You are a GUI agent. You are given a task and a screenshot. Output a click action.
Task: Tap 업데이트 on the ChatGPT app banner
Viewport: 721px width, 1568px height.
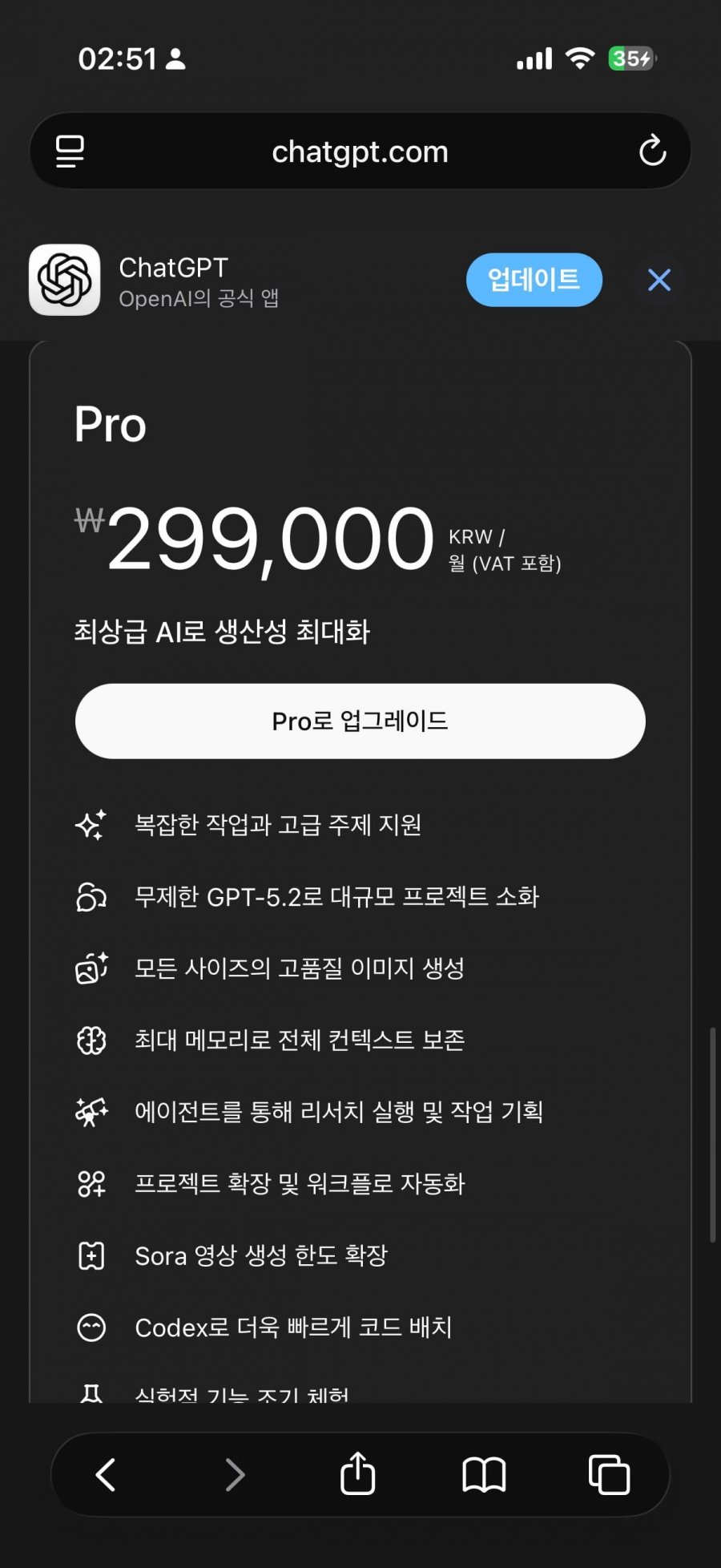[x=534, y=280]
